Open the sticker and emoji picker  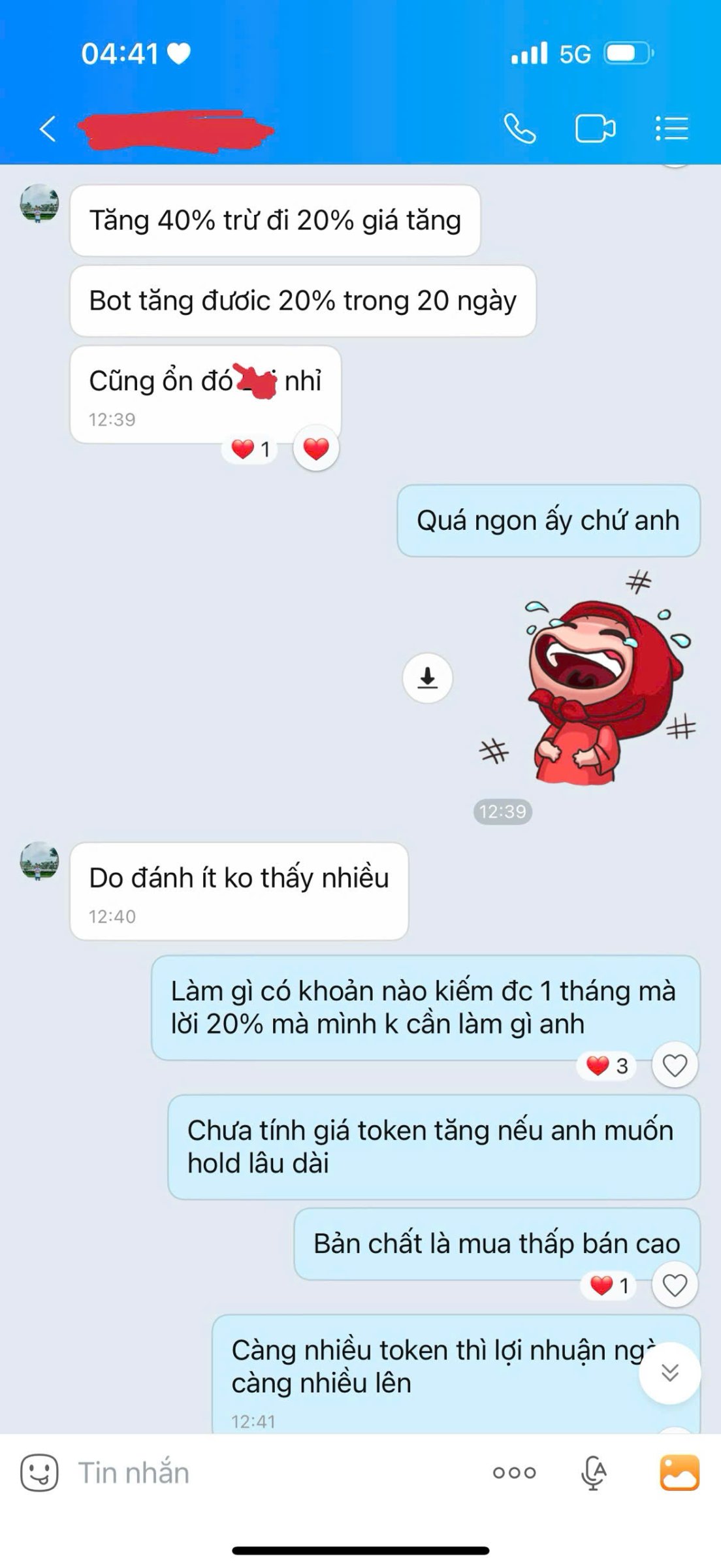(39, 1473)
